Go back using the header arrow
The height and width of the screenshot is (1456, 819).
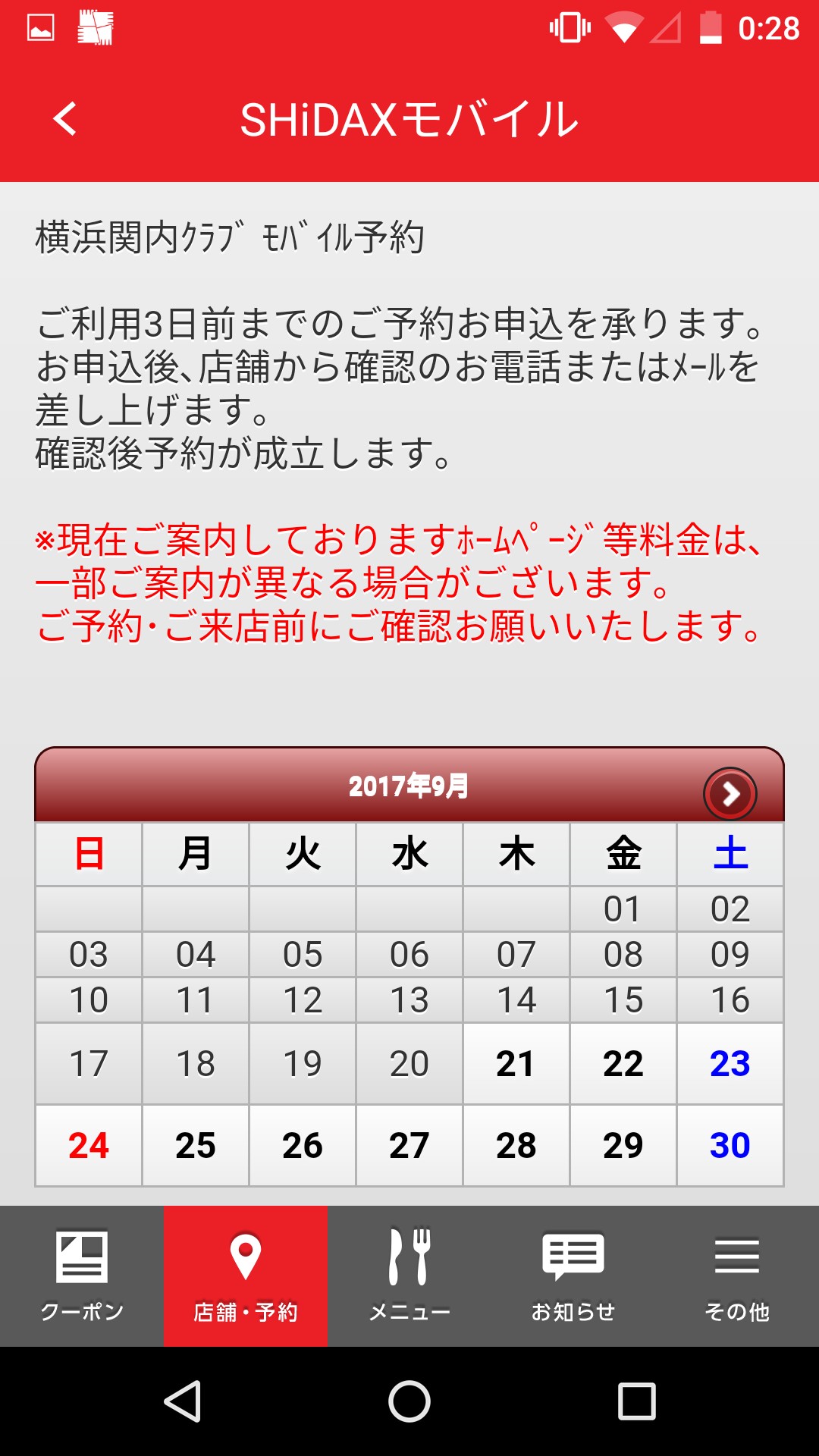(65, 120)
